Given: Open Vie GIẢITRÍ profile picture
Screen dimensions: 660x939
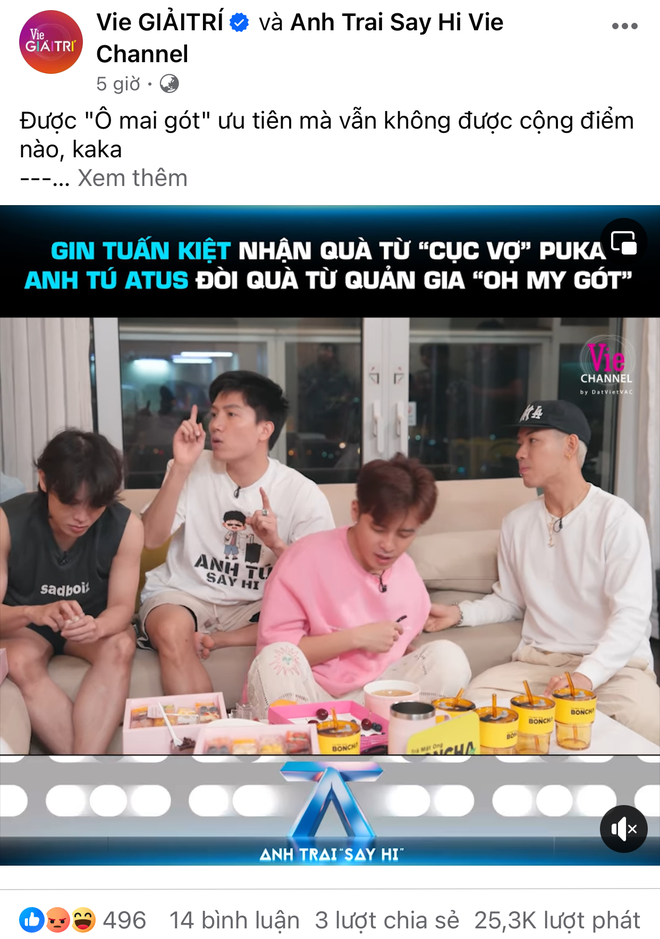Looking at the screenshot, I should tap(51, 42).
